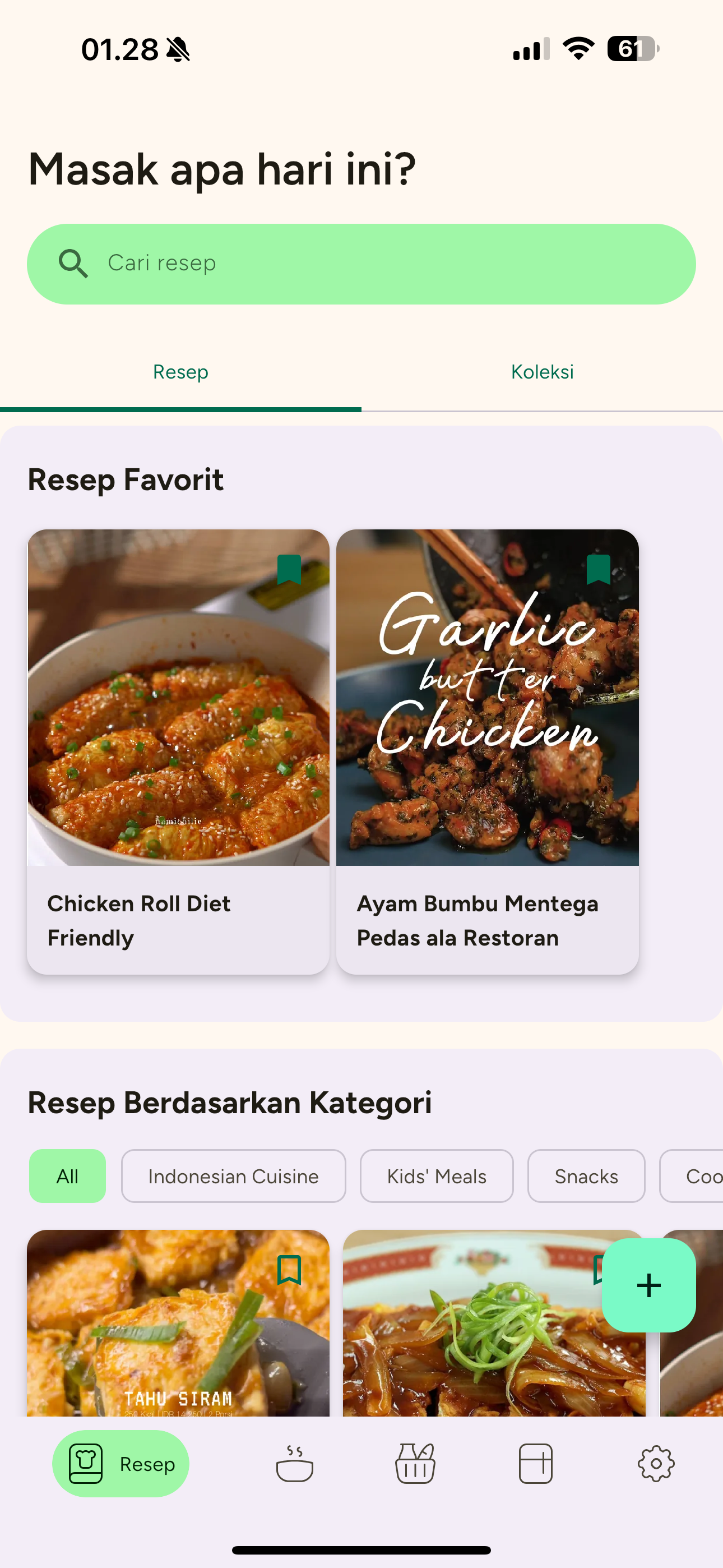The image size is (723, 1568).
Task: Choose the Snacks category
Action: [586, 1176]
